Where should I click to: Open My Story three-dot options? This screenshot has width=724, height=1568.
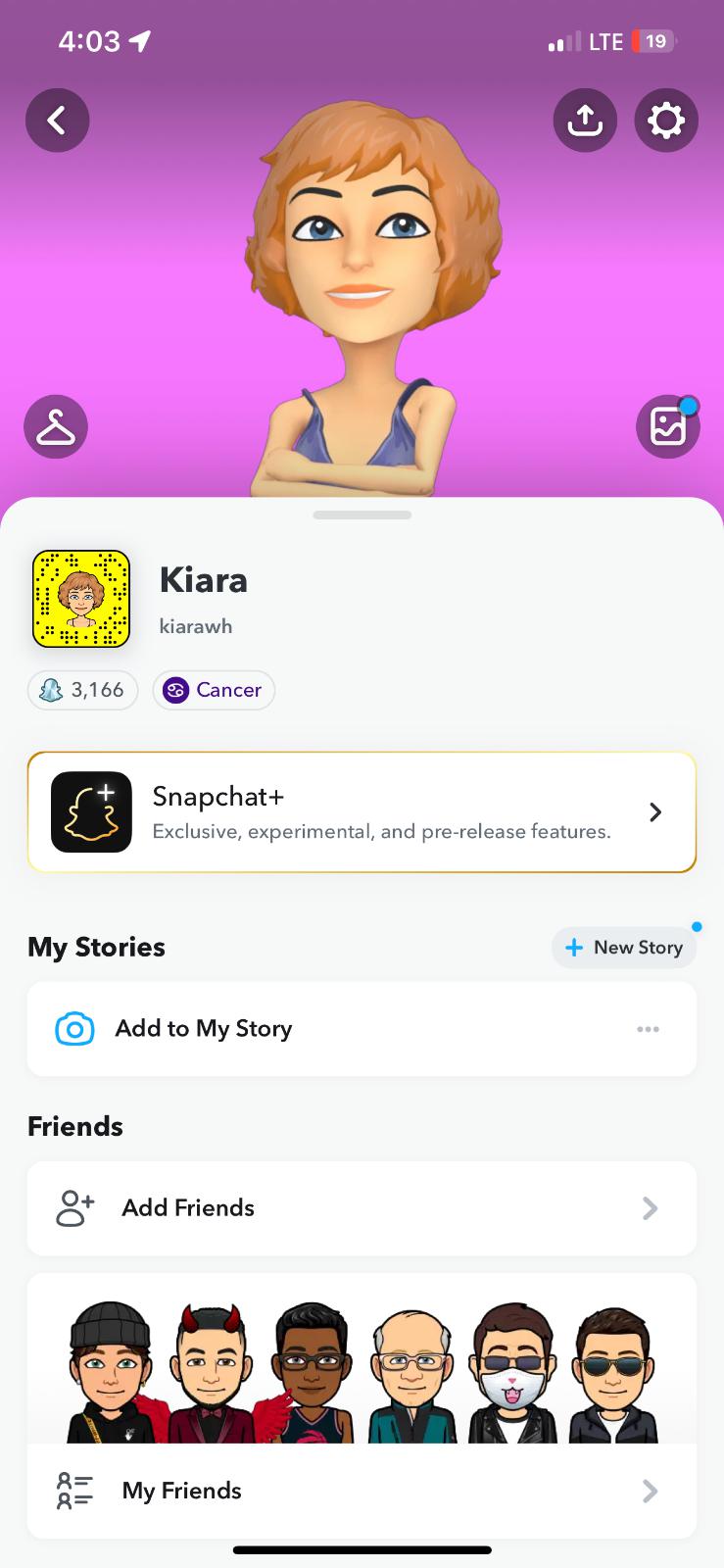coord(648,1029)
